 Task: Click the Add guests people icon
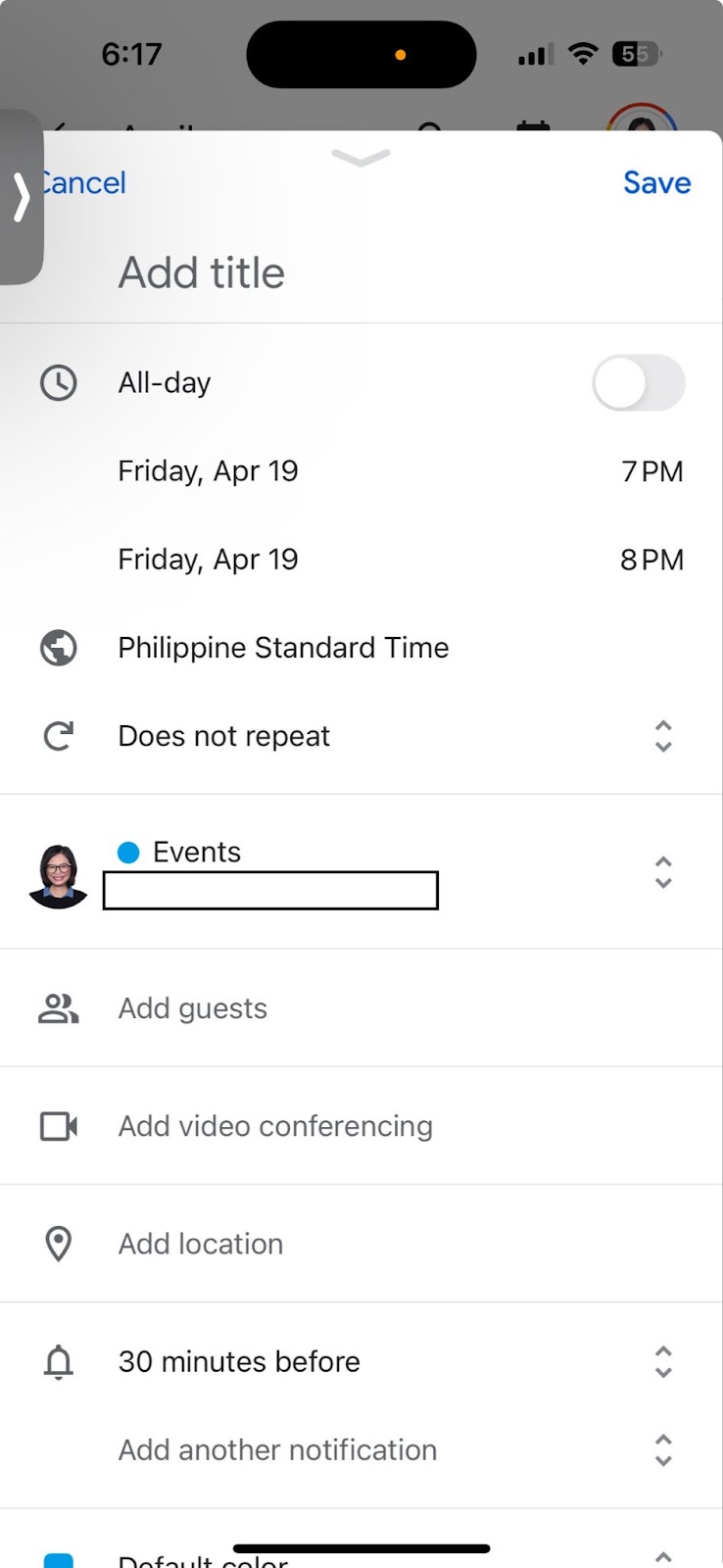(x=58, y=1007)
